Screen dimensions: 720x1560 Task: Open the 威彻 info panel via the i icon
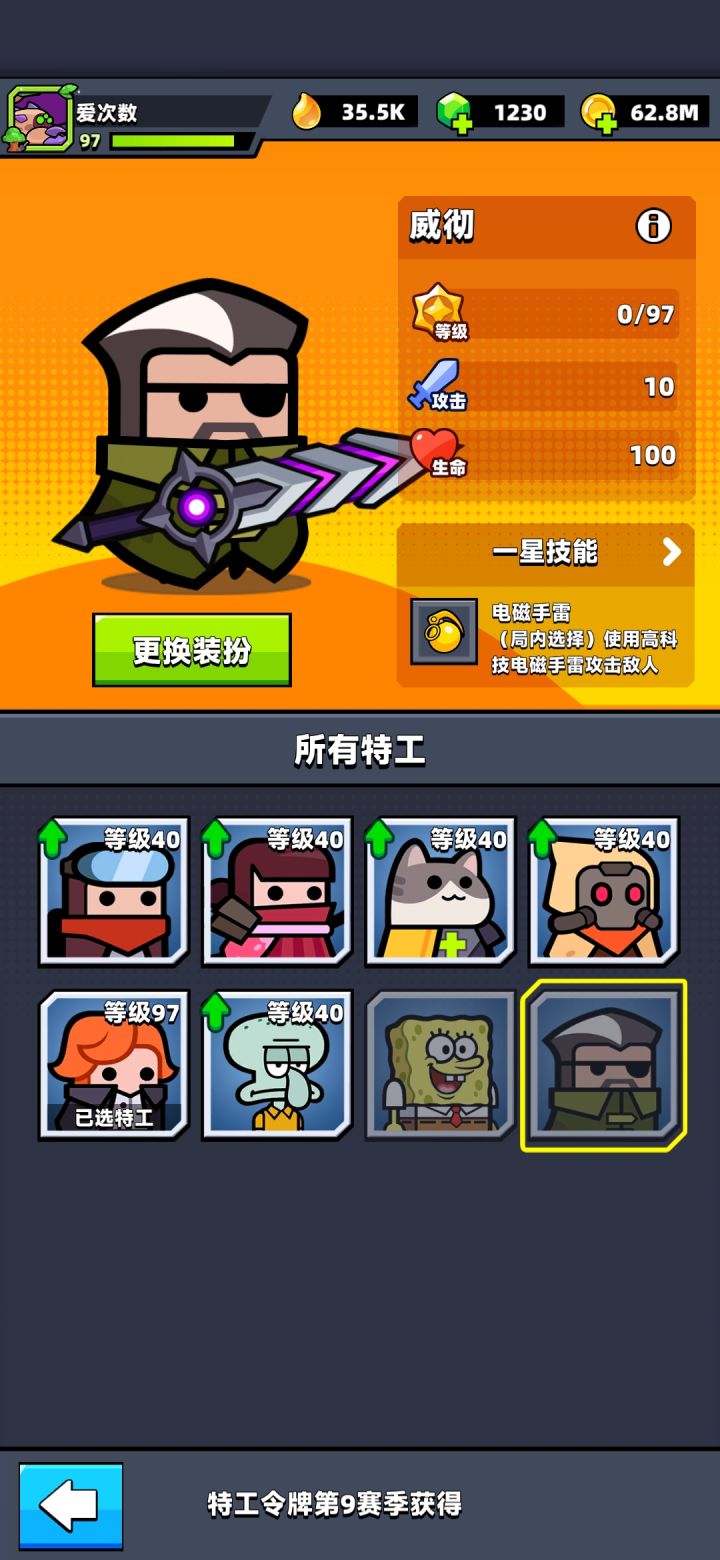655,226
